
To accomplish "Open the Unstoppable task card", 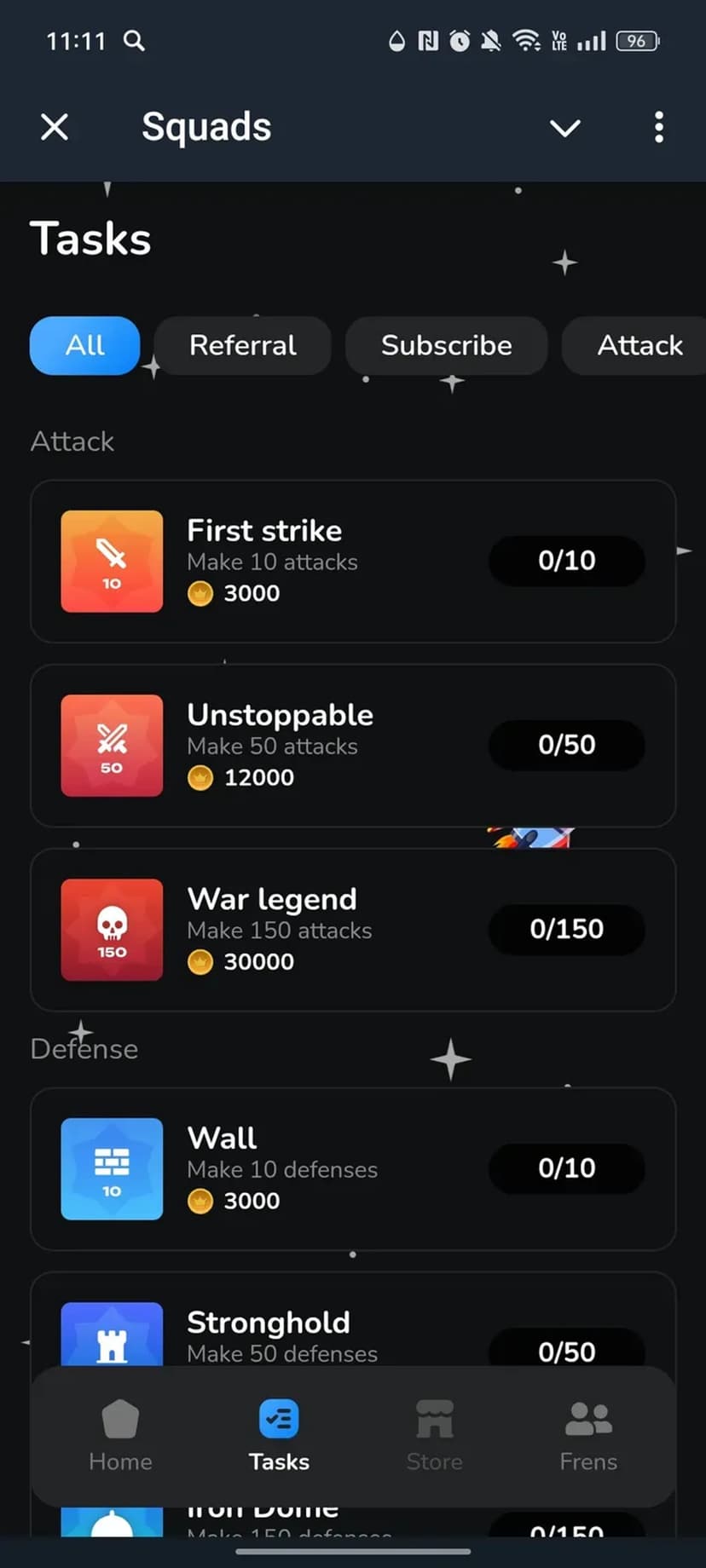I will point(353,745).
